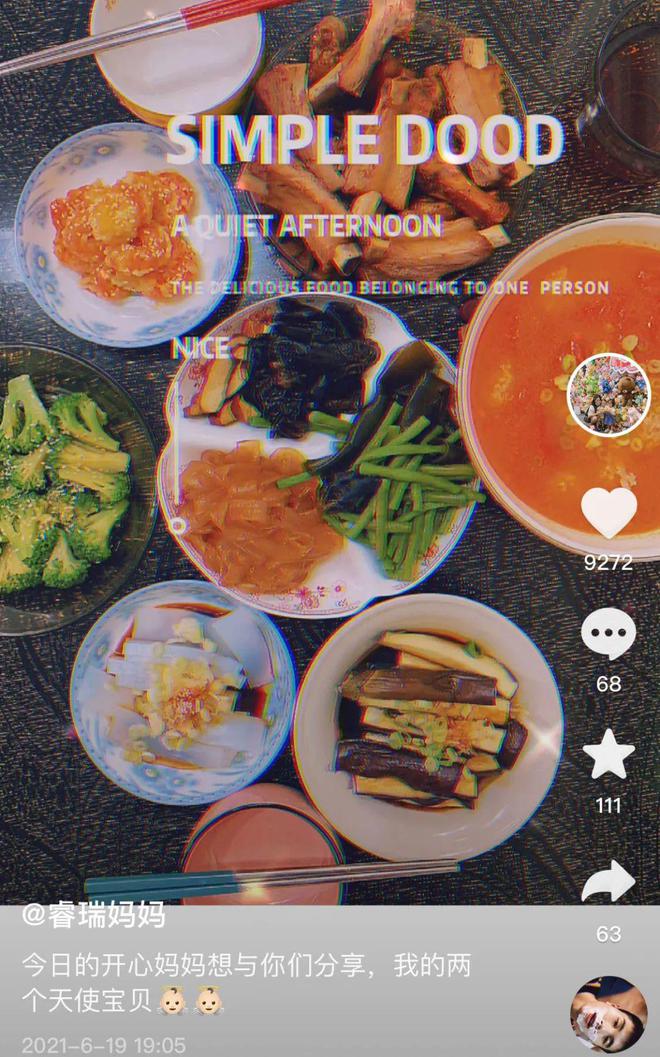The image size is (660, 1057).
Task: Open the comments with 68 replies
Action: click(x=608, y=634)
